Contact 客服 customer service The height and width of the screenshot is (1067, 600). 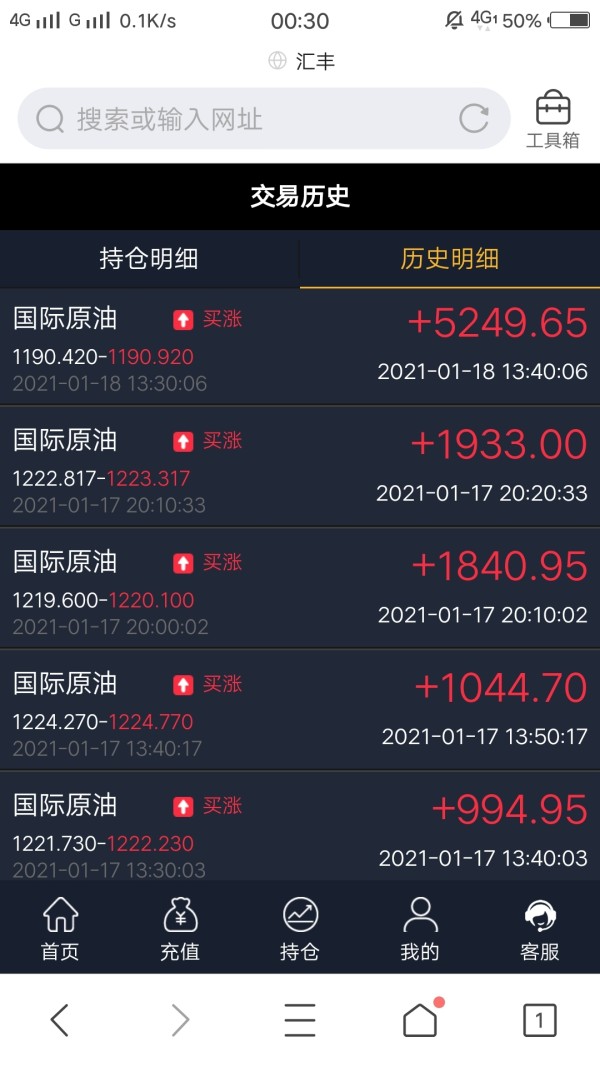click(x=540, y=929)
